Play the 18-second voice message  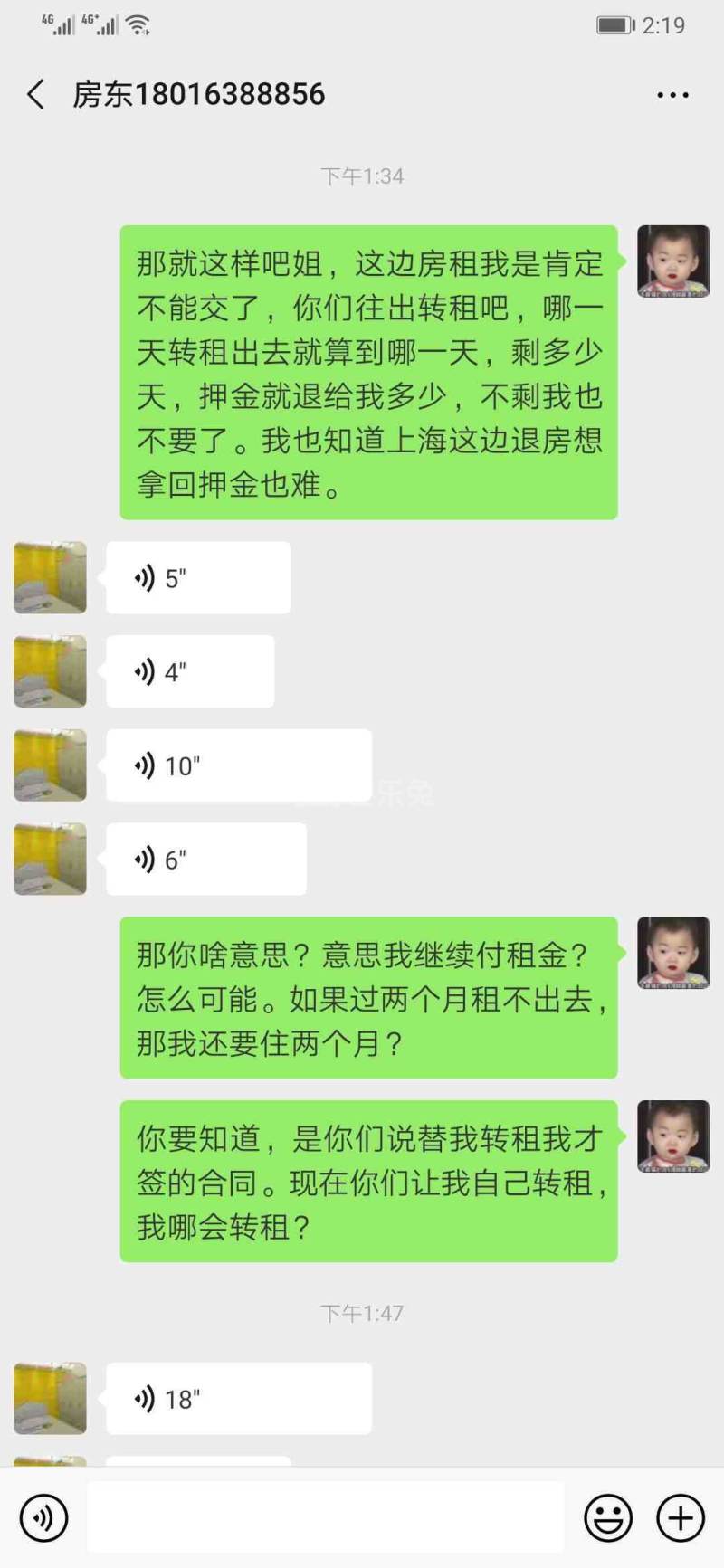point(239,1399)
